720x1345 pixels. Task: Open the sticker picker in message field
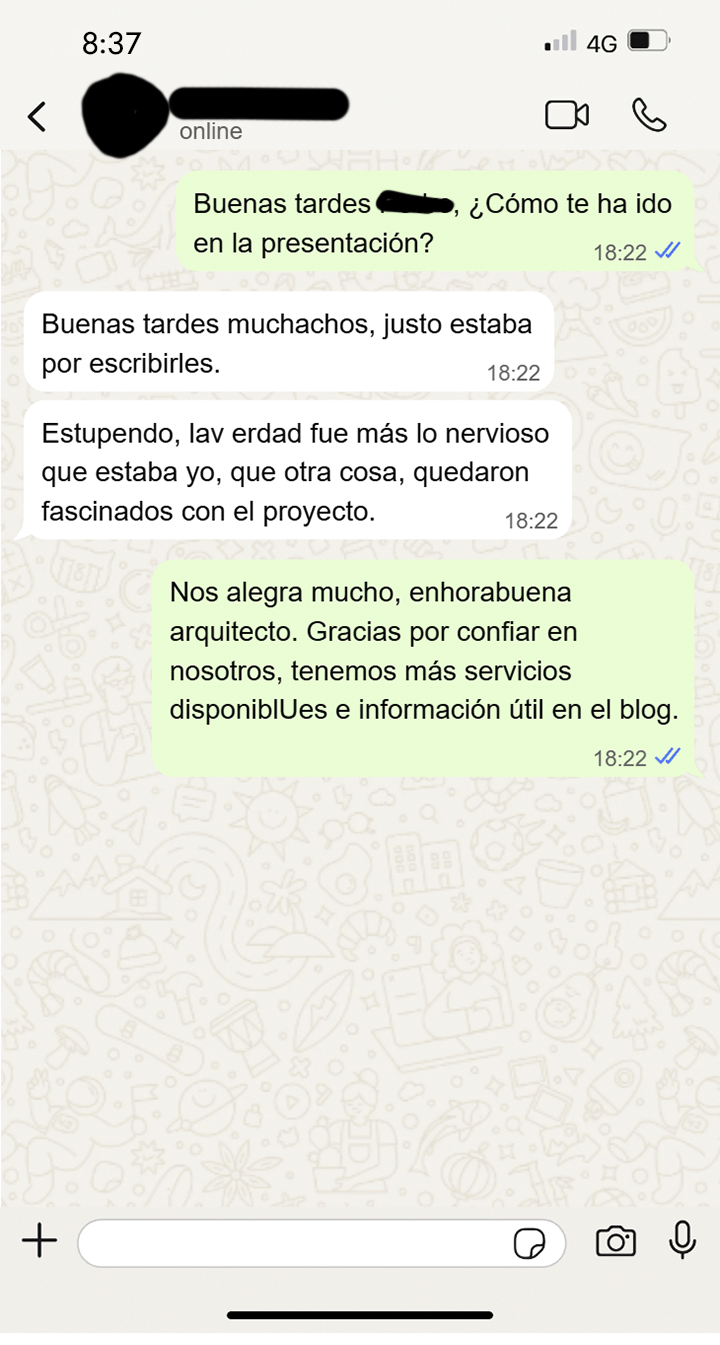(529, 1243)
